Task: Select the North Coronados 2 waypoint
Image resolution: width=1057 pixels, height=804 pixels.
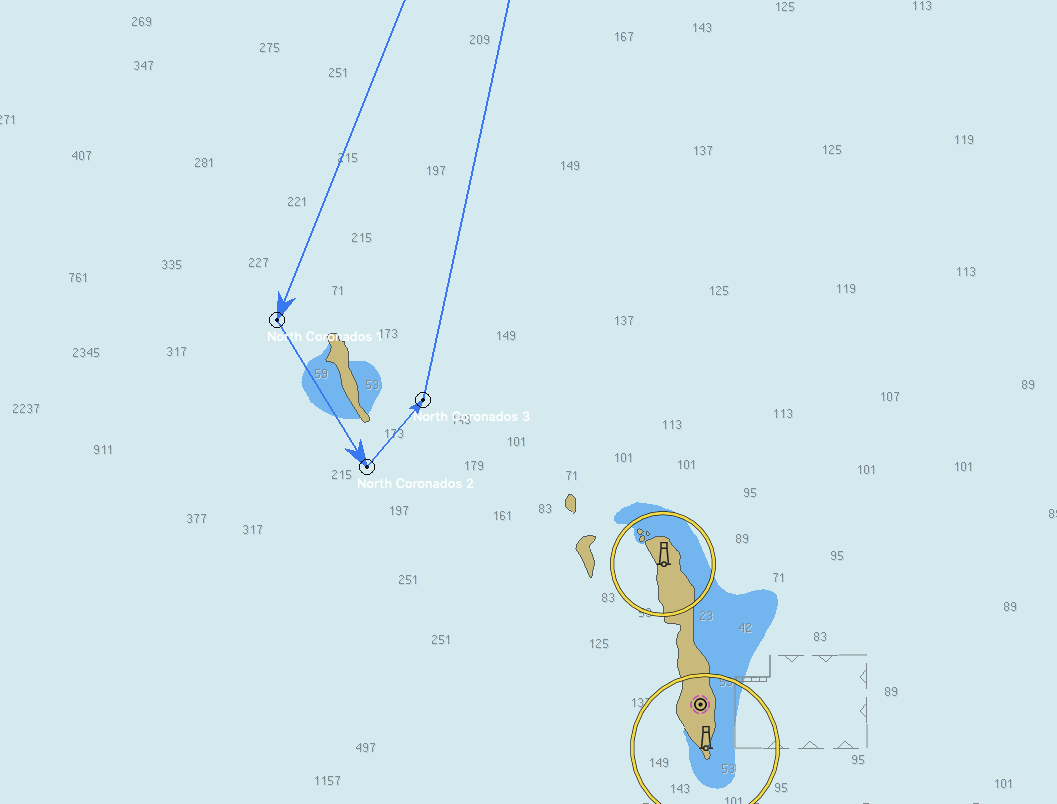Action: tap(367, 466)
